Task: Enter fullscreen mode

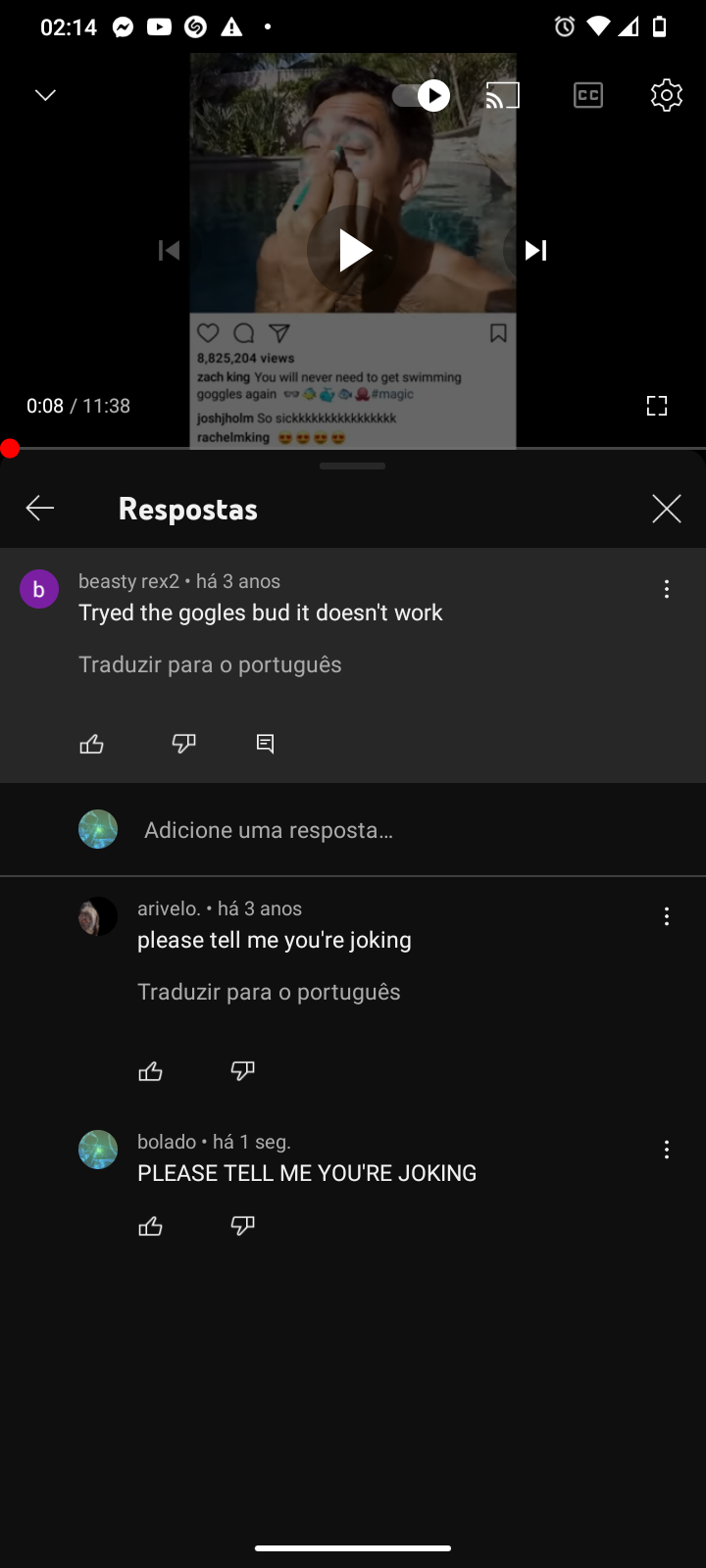Action: [x=657, y=406]
